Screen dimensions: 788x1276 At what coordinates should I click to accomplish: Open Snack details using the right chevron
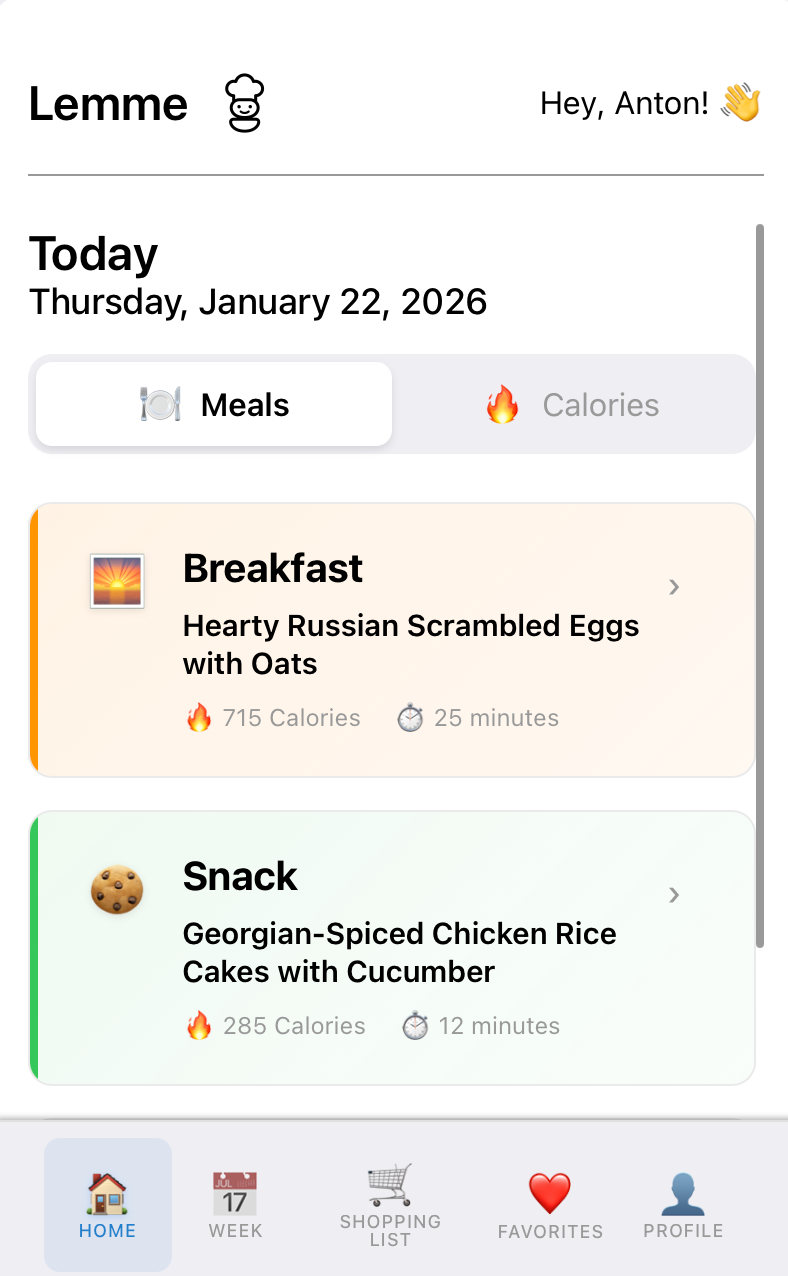(673, 896)
